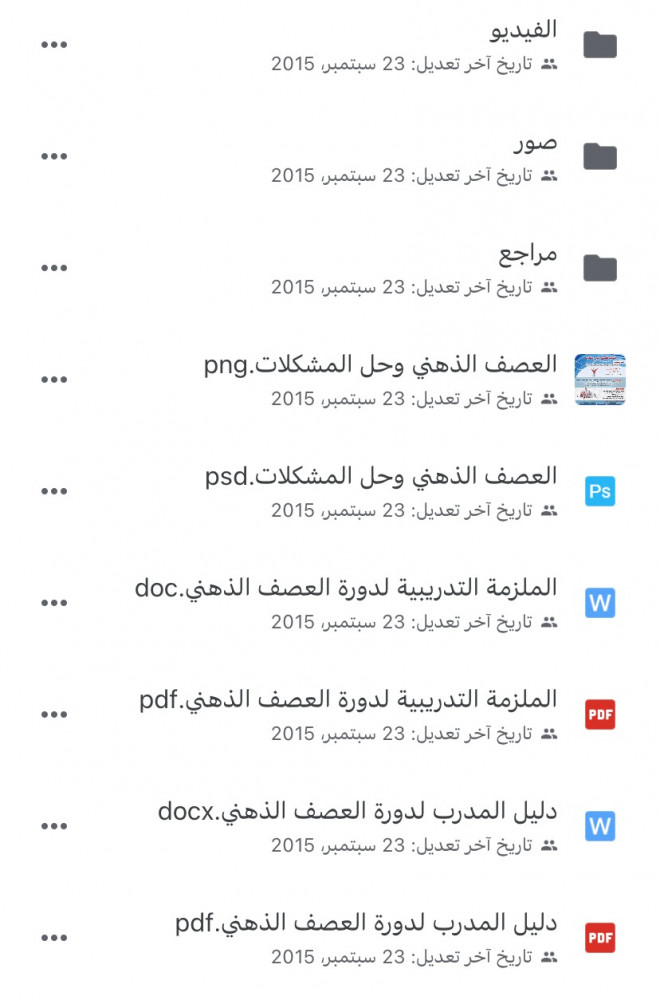This screenshot has width=660, height=1000.
Task: More actions for الملزمة التدريبية .doc file
Action: coord(54,603)
